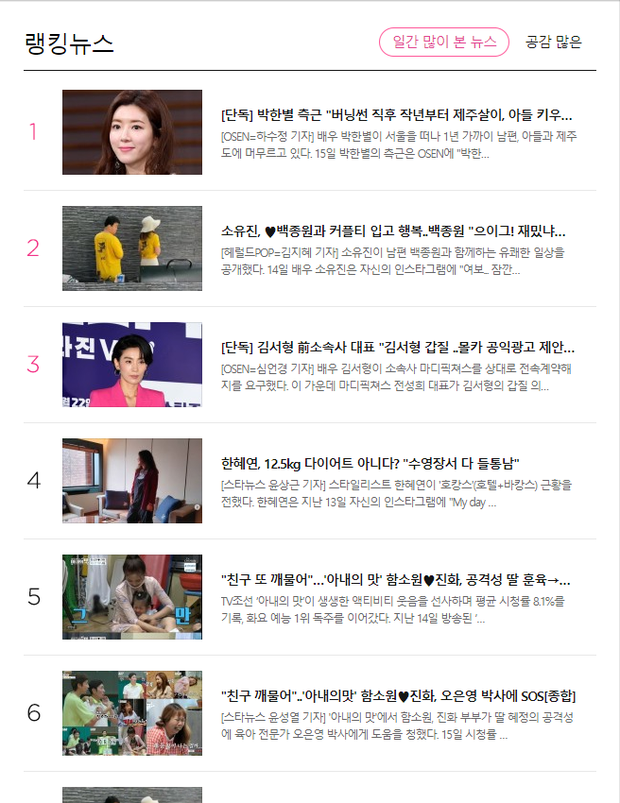Tap the 박한별 article thumbnail
Viewport: 620px width, 803px height.
(132, 132)
